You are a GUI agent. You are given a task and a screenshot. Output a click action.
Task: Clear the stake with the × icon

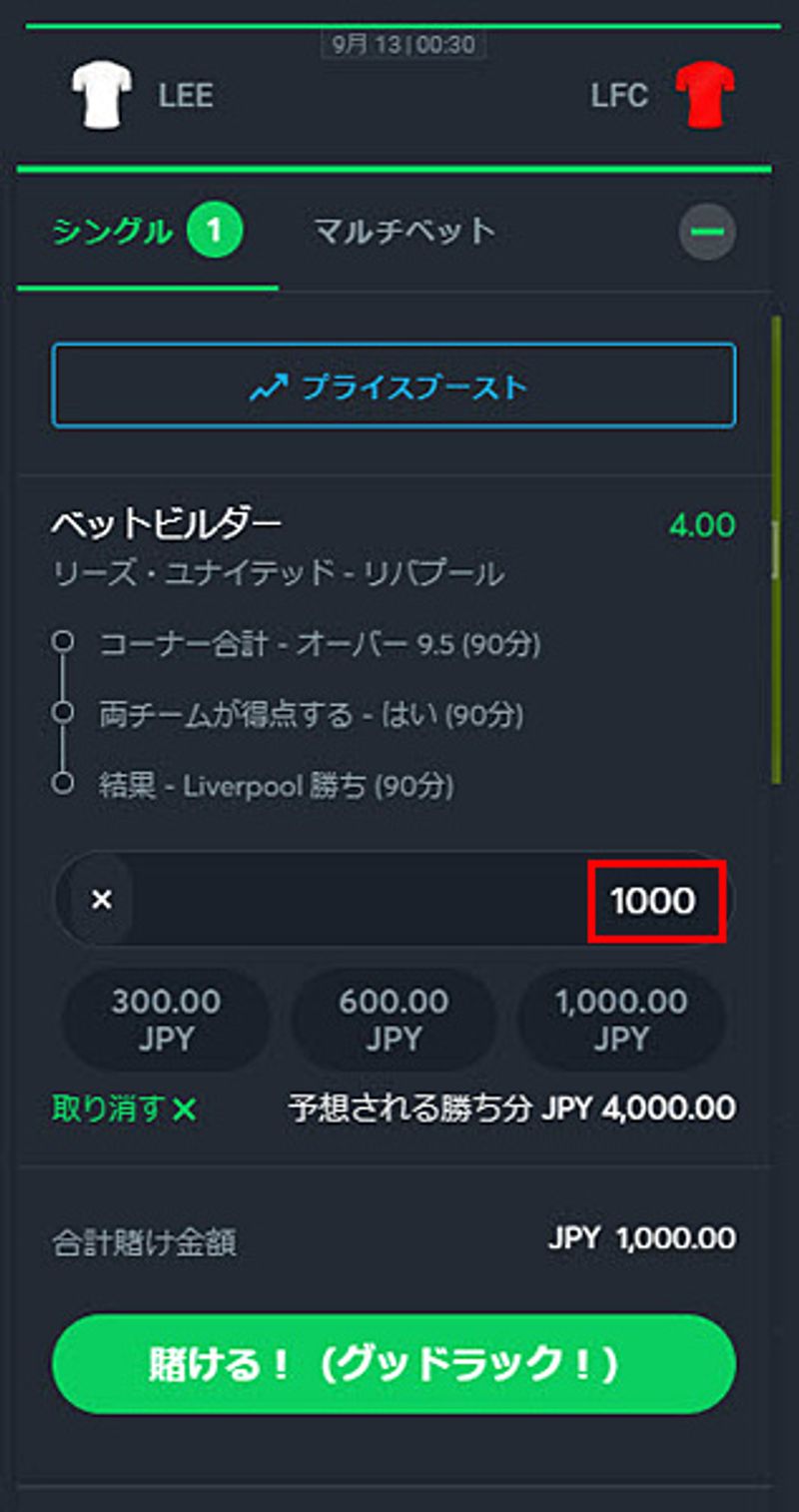pyautogui.click(x=101, y=900)
